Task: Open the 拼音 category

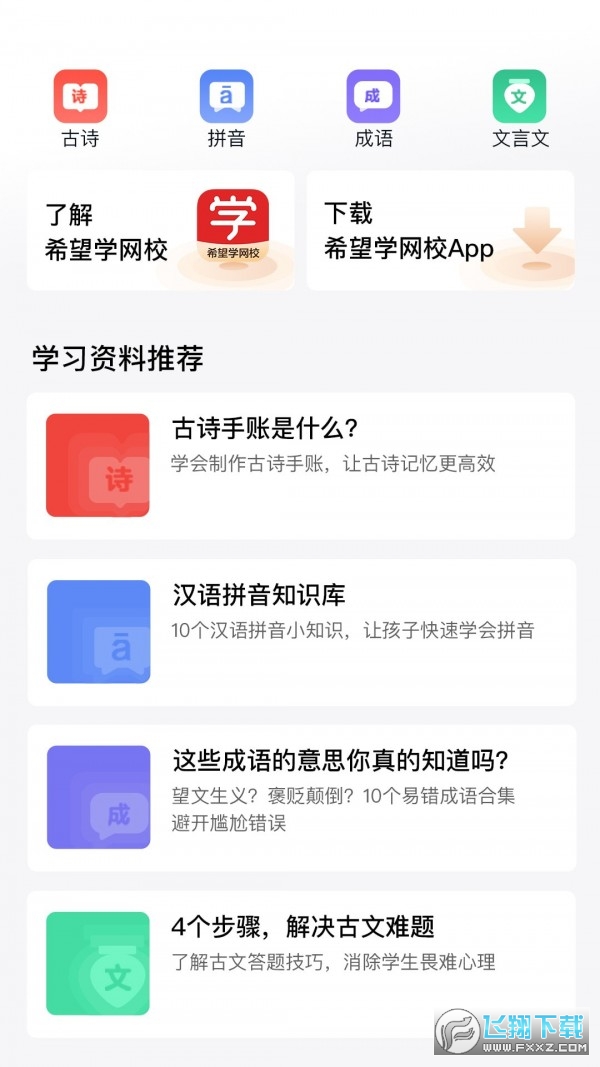Action: point(227,109)
